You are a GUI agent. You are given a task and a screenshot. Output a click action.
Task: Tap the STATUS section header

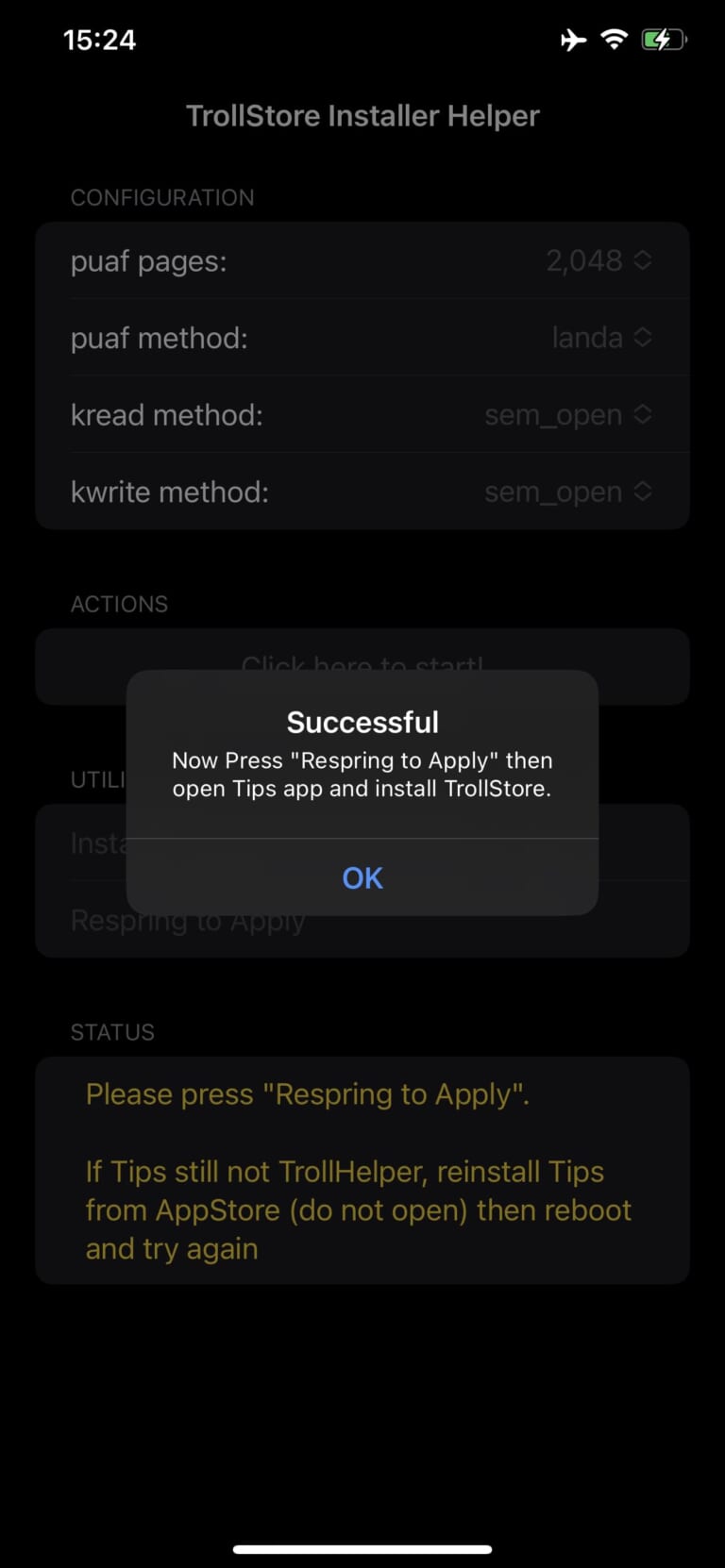(112, 1032)
